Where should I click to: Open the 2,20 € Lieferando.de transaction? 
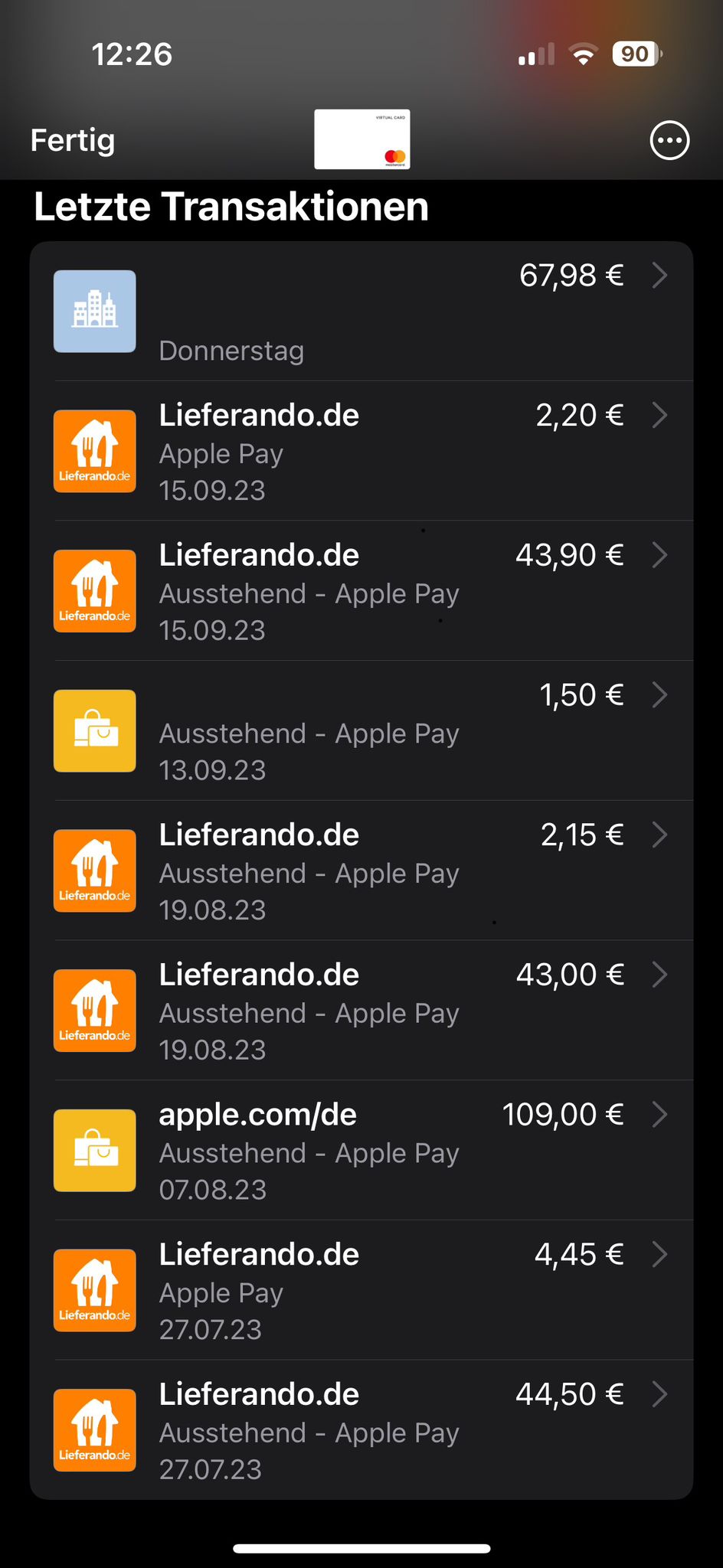(361, 452)
